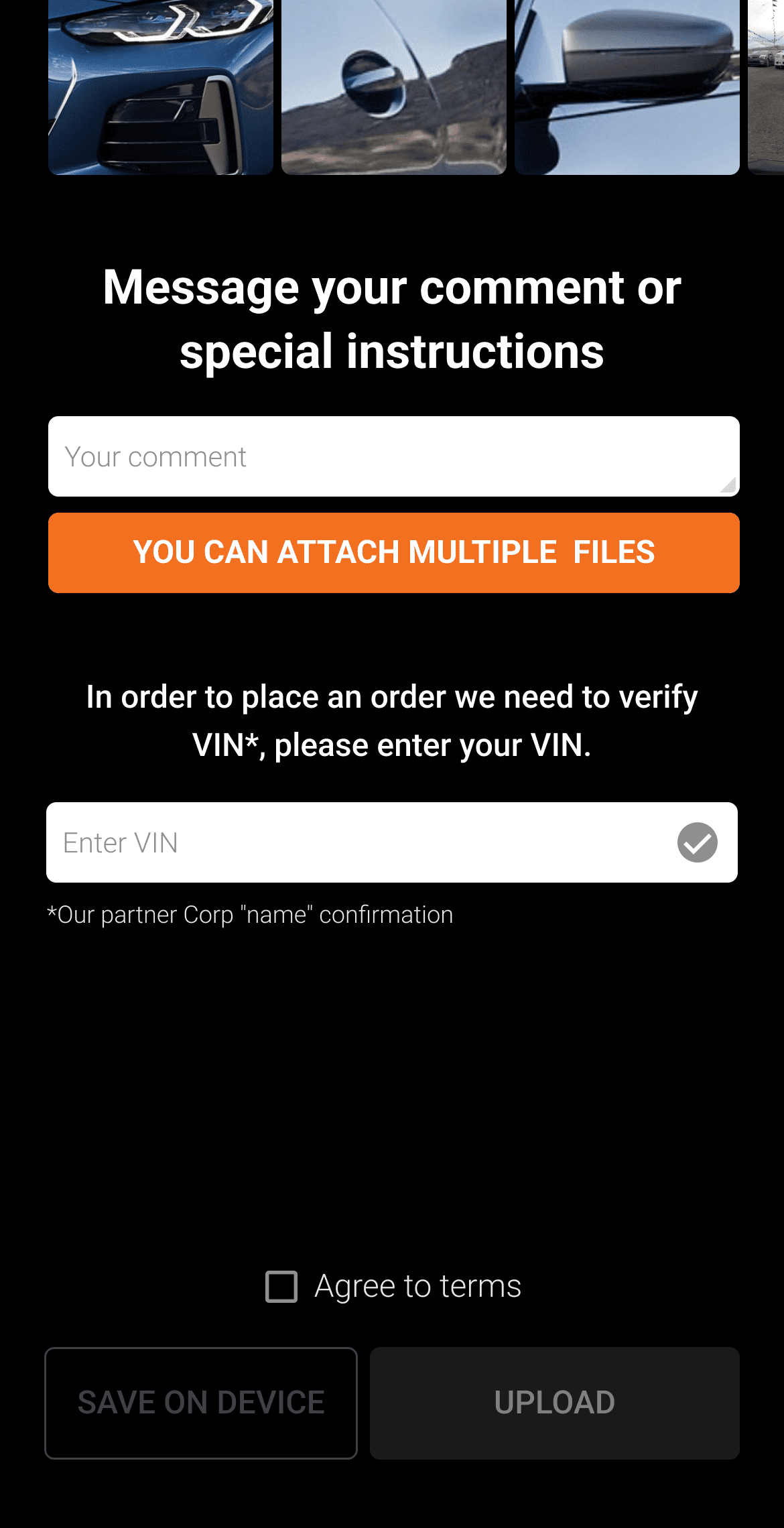The width and height of the screenshot is (784, 1528).
Task: Tap the Enter VIN field
Action: pos(355,842)
